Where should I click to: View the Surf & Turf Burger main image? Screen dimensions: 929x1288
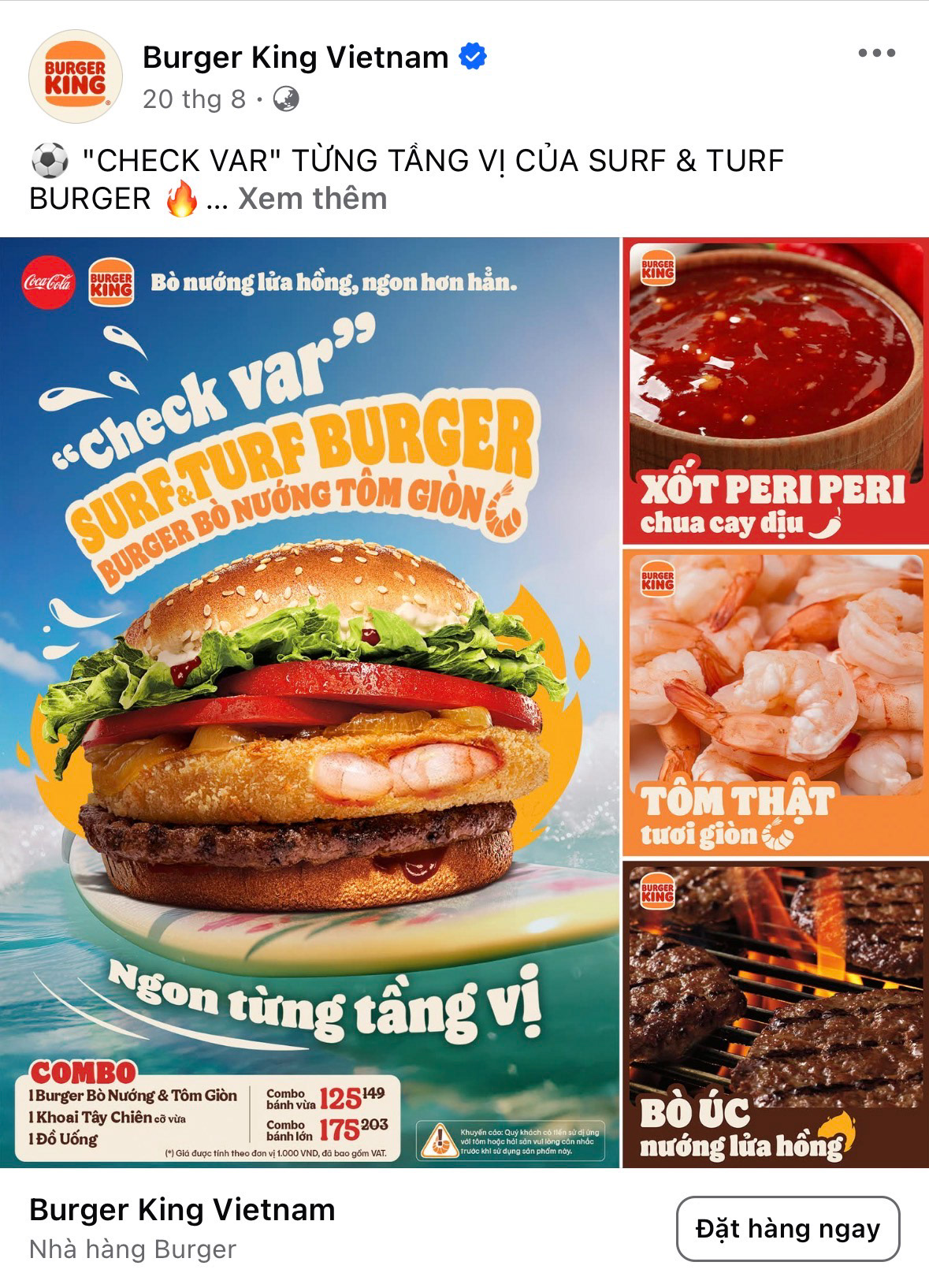point(309,702)
